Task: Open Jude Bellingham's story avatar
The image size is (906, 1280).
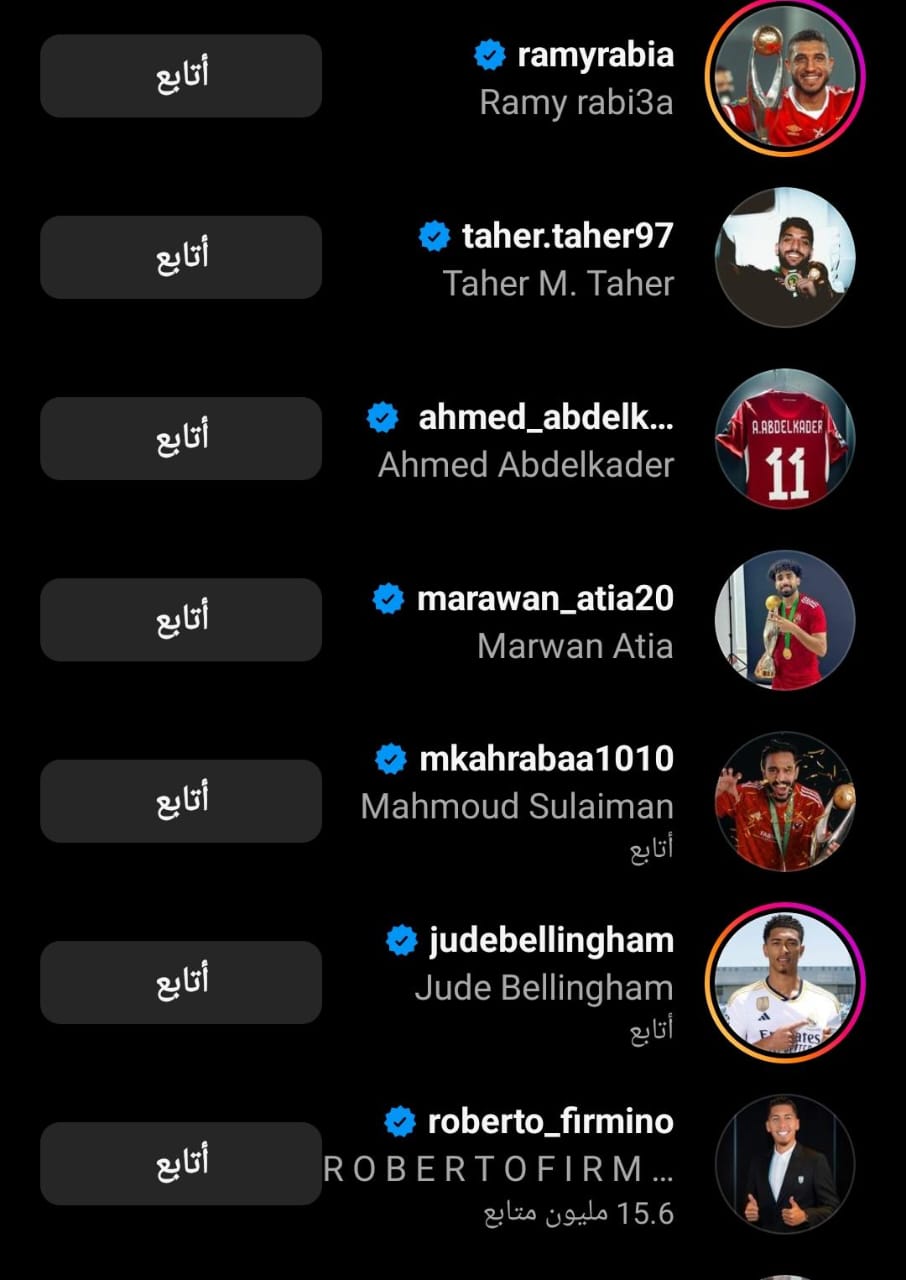Action: click(785, 982)
